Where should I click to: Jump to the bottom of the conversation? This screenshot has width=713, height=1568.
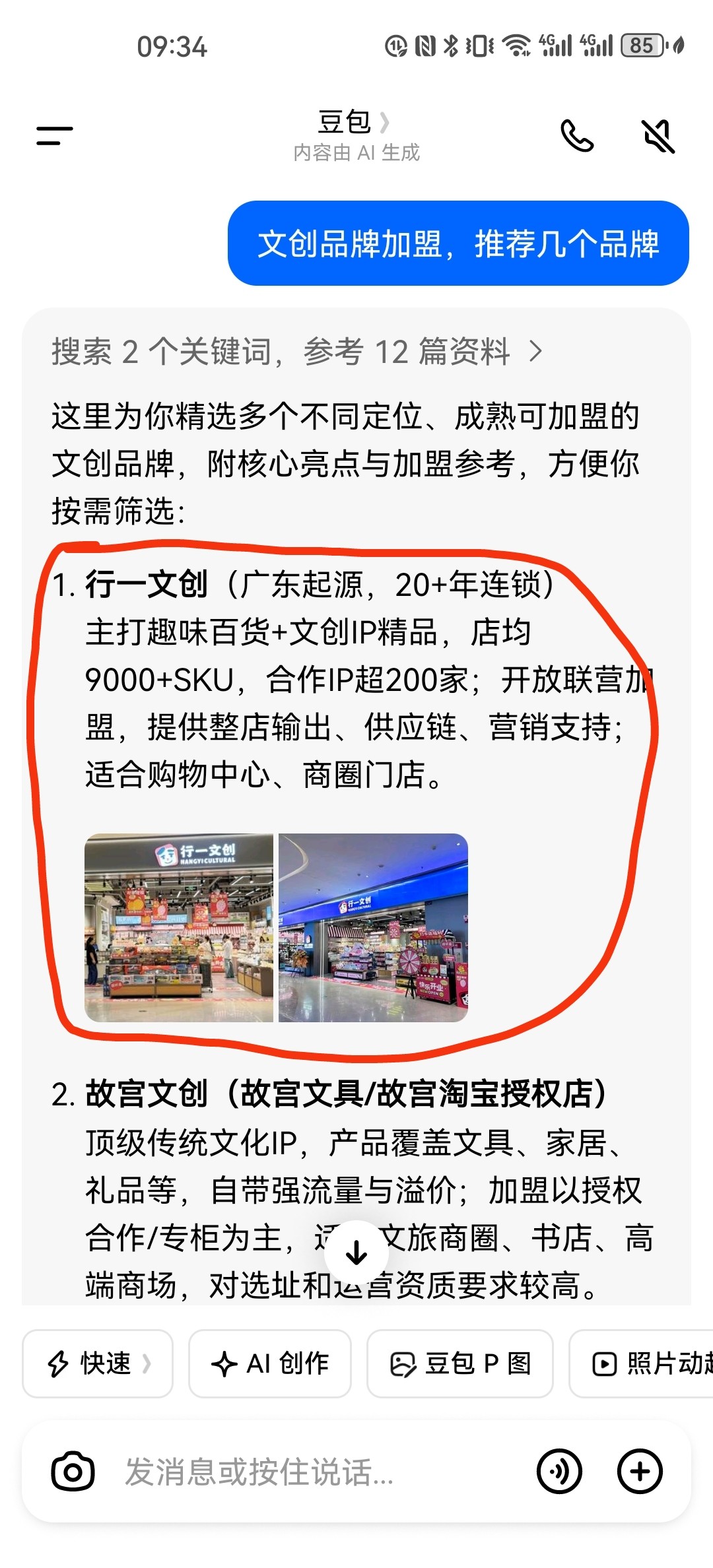[x=356, y=1252]
